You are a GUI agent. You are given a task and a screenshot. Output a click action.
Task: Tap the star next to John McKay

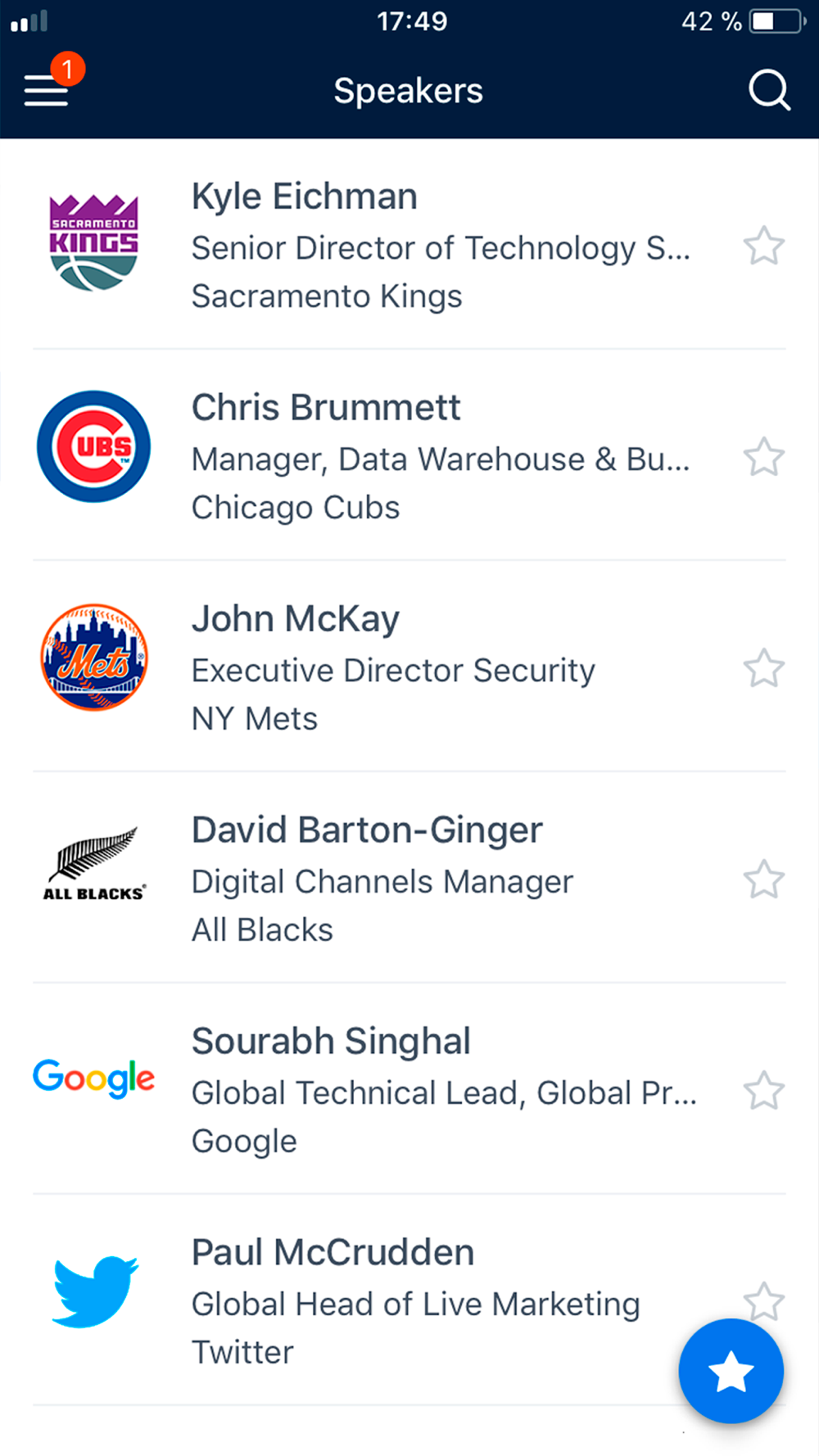[x=764, y=668]
